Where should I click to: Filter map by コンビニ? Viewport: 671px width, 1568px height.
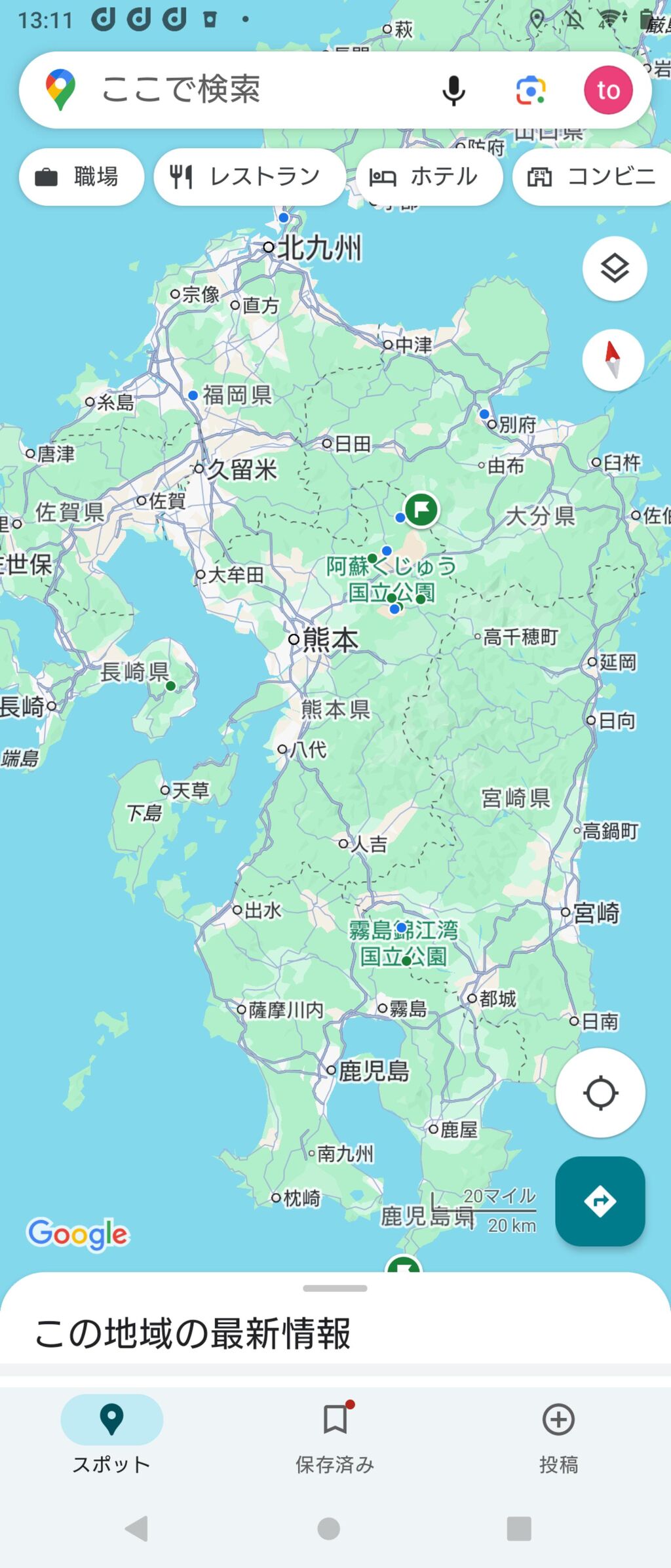click(593, 177)
